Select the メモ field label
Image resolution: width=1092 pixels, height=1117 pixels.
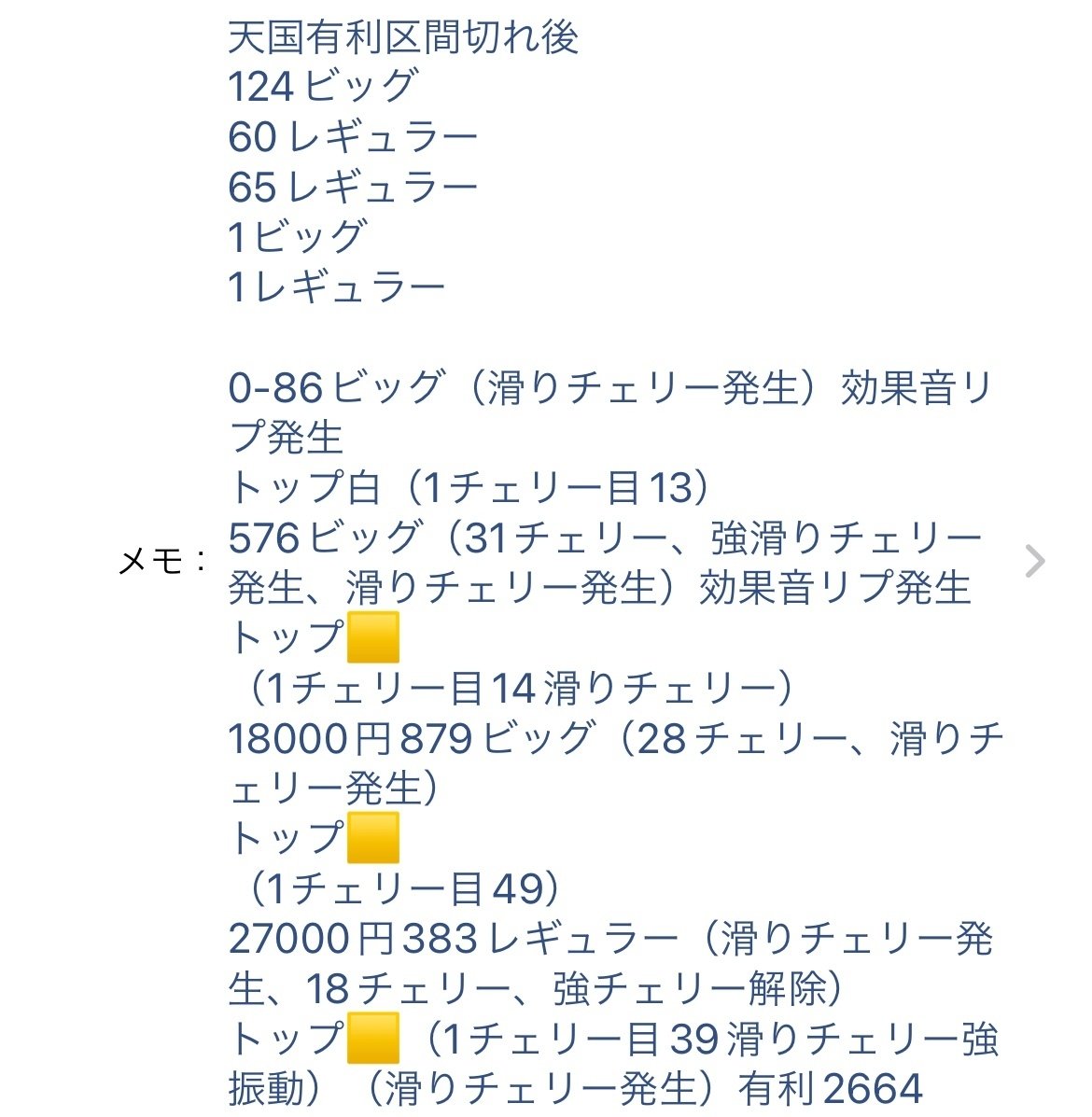160,560
